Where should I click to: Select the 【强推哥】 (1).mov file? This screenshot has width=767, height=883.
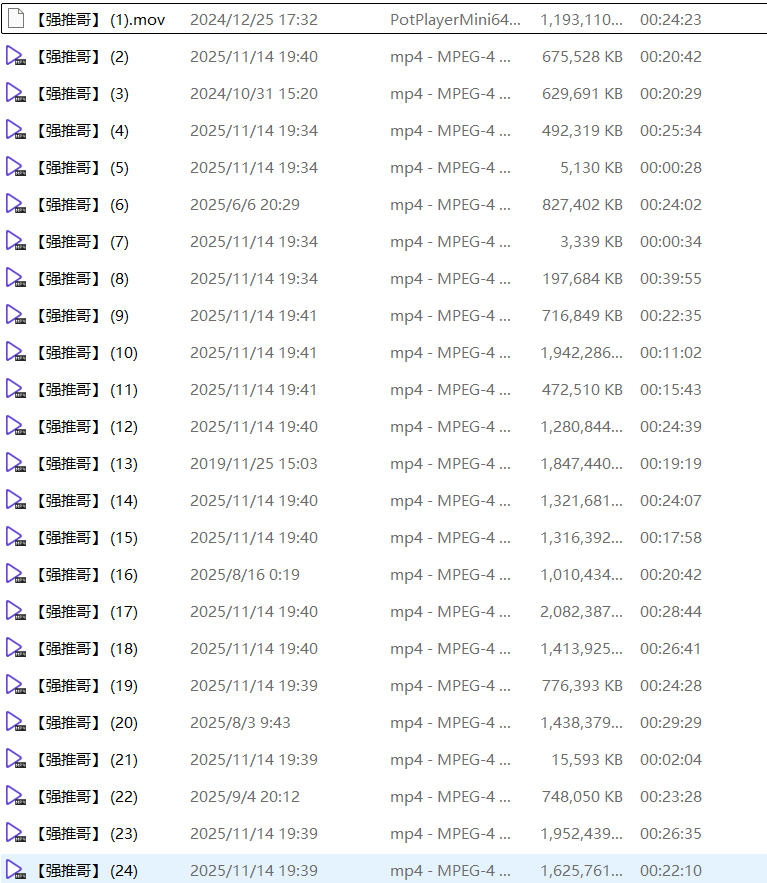[98, 20]
